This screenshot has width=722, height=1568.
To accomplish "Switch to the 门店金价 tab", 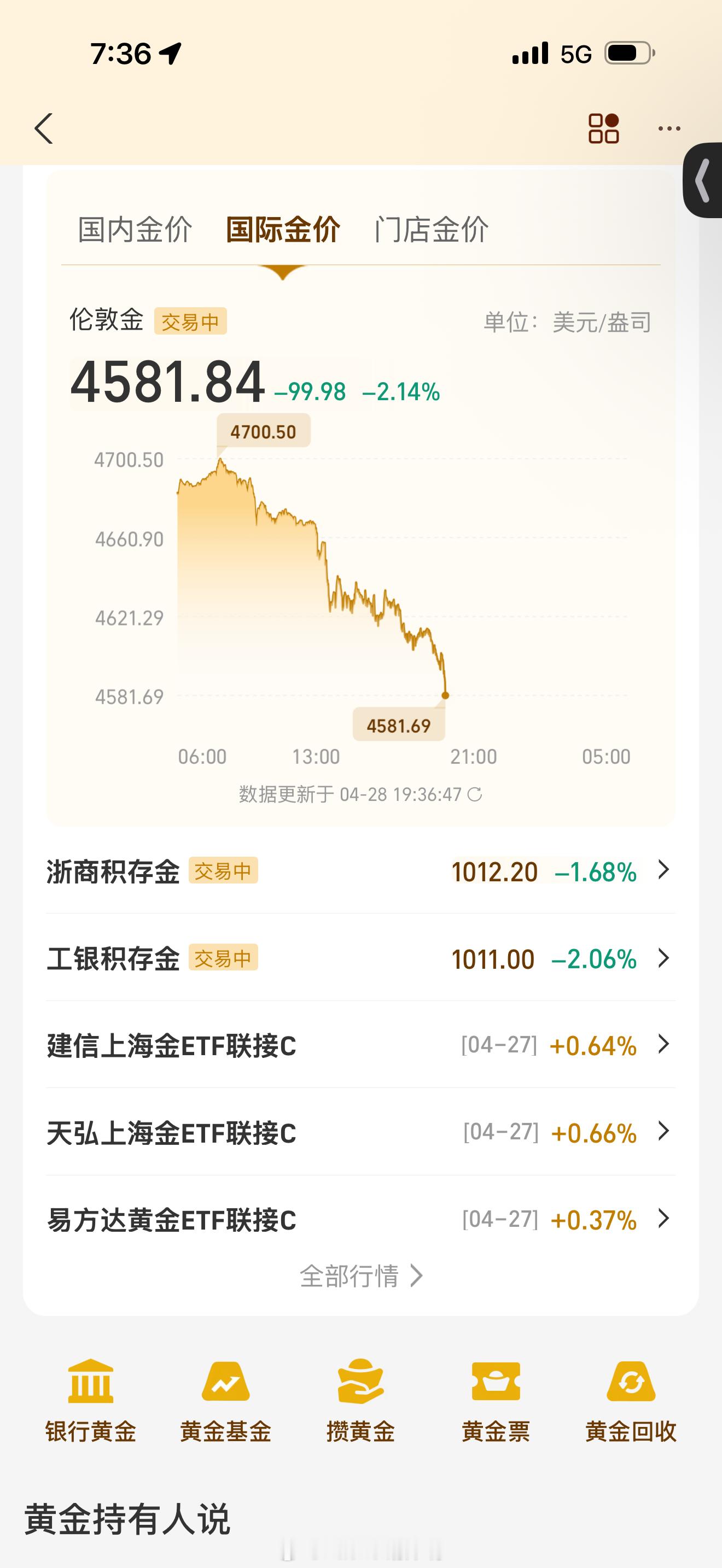I will 432,230.
